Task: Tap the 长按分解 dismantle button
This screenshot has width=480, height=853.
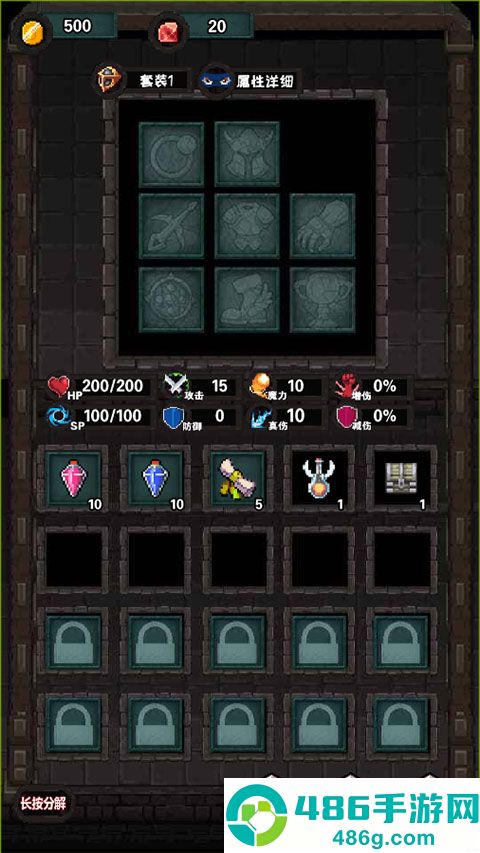Action: click(x=44, y=804)
